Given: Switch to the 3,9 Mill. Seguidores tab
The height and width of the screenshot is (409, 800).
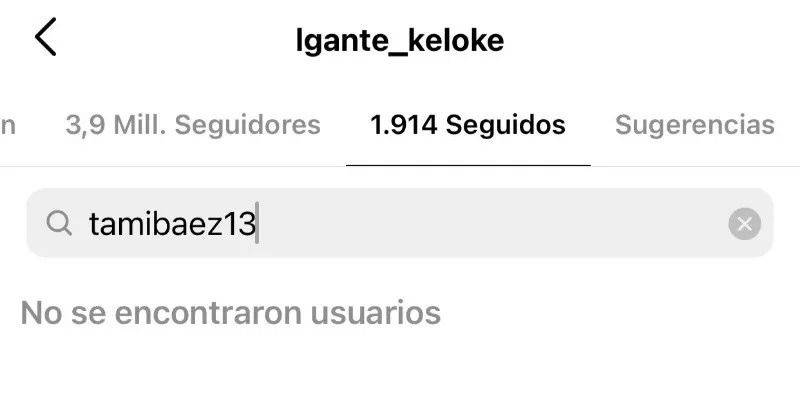Looking at the screenshot, I should [x=193, y=125].
